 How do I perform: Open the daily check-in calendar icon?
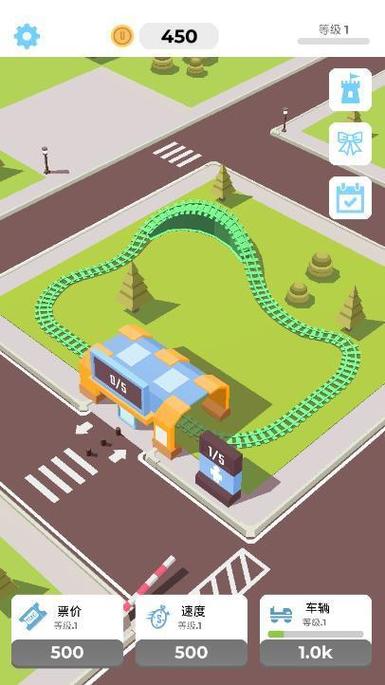(350, 198)
